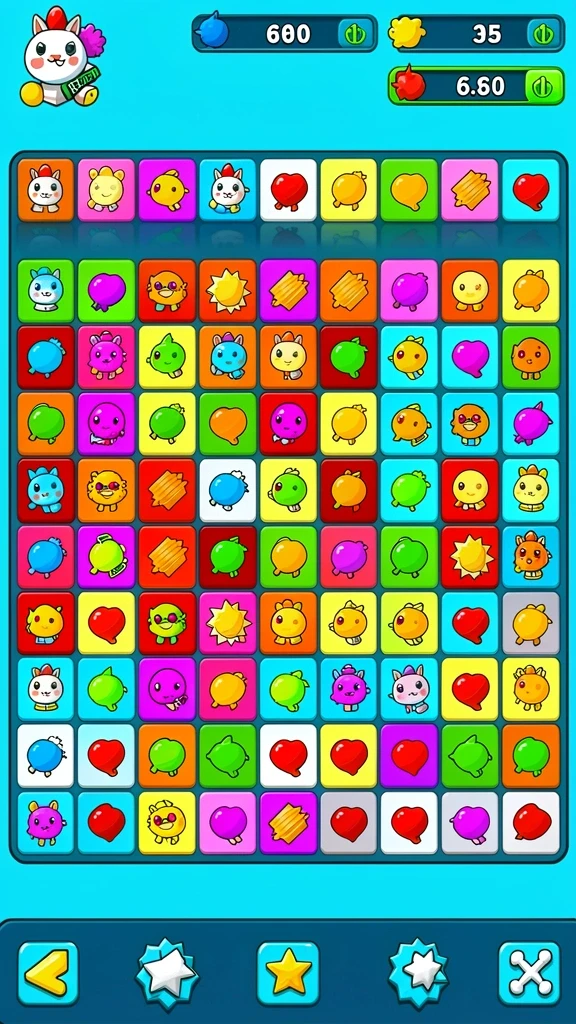Tap the green button beside the 6.60 counter
This screenshot has height=1024, width=576.
[x=543, y=86]
